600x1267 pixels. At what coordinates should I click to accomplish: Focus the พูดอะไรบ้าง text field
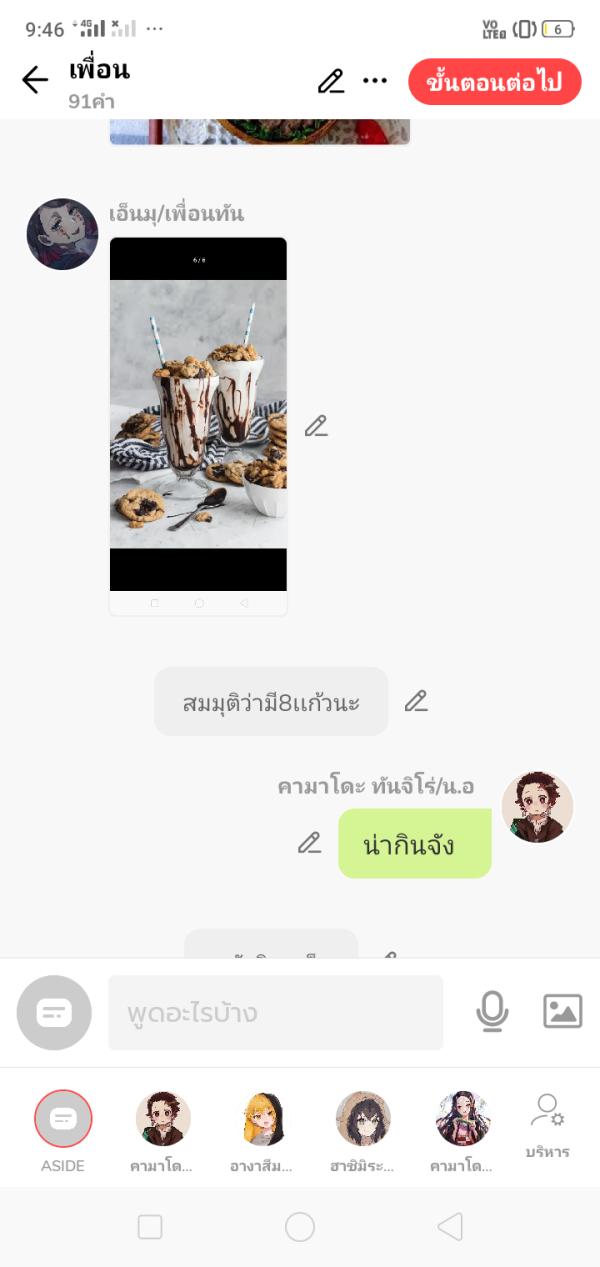click(x=275, y=1013)
